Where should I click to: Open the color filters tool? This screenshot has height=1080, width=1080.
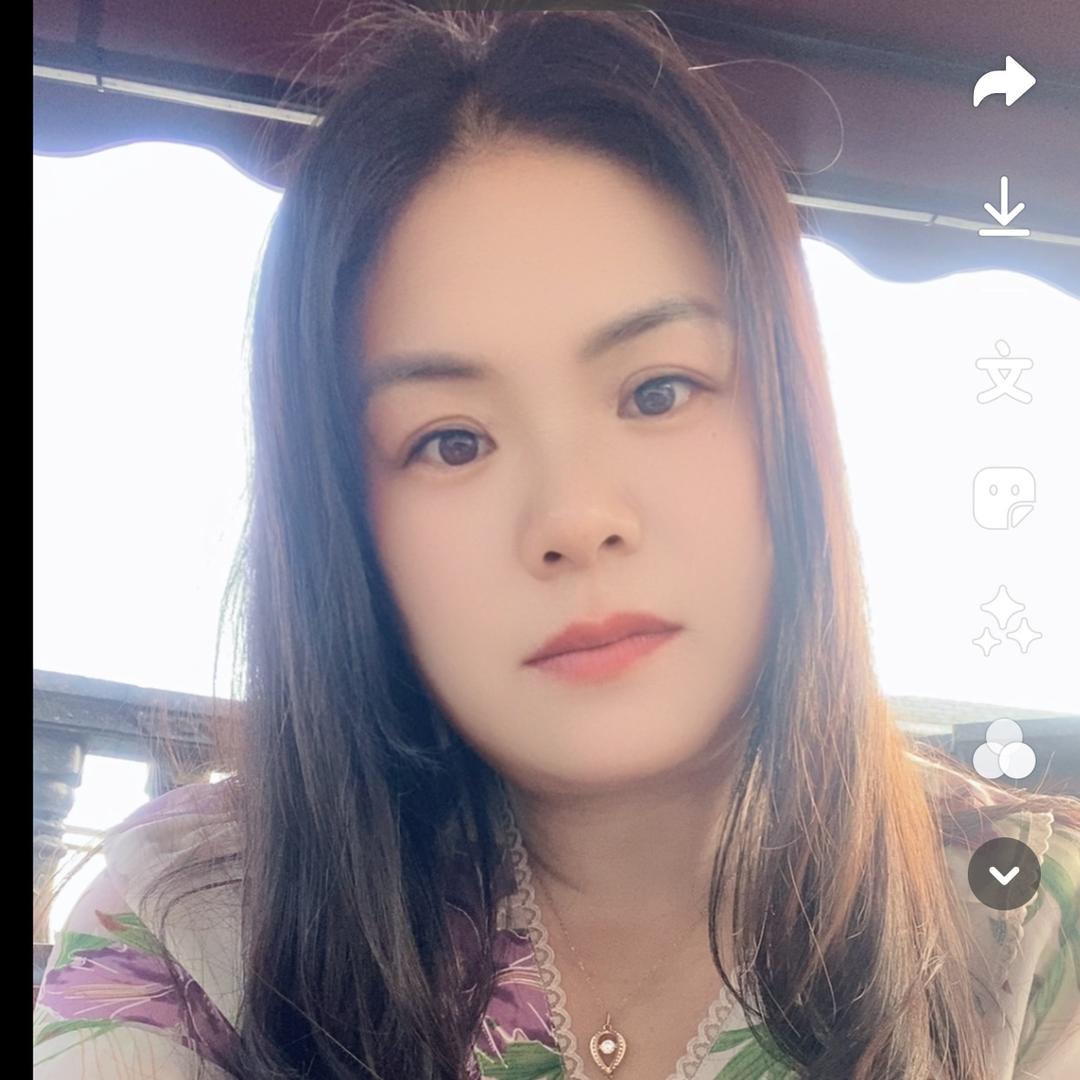pos(1004,749)
